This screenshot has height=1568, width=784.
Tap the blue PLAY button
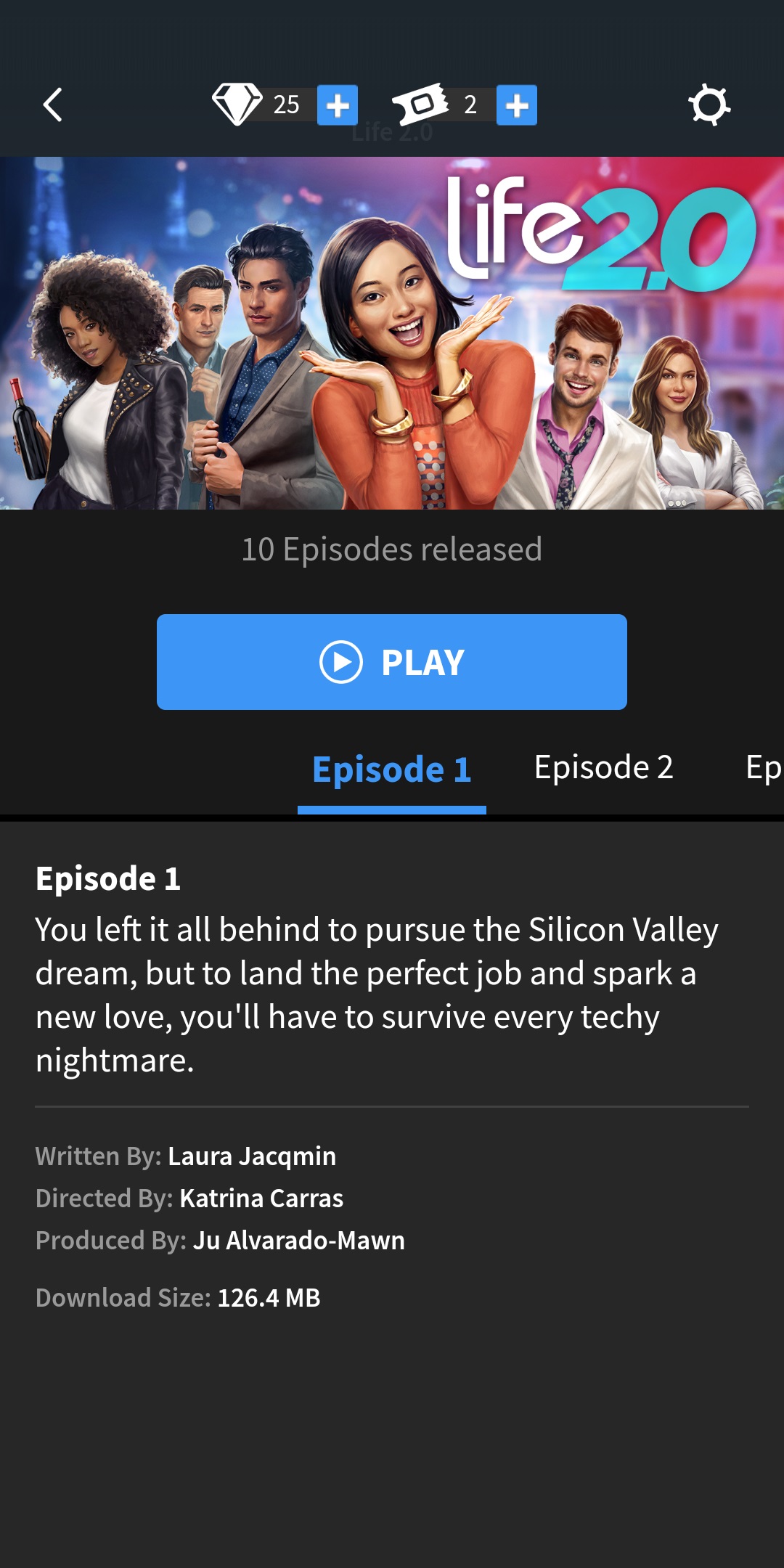392,662
